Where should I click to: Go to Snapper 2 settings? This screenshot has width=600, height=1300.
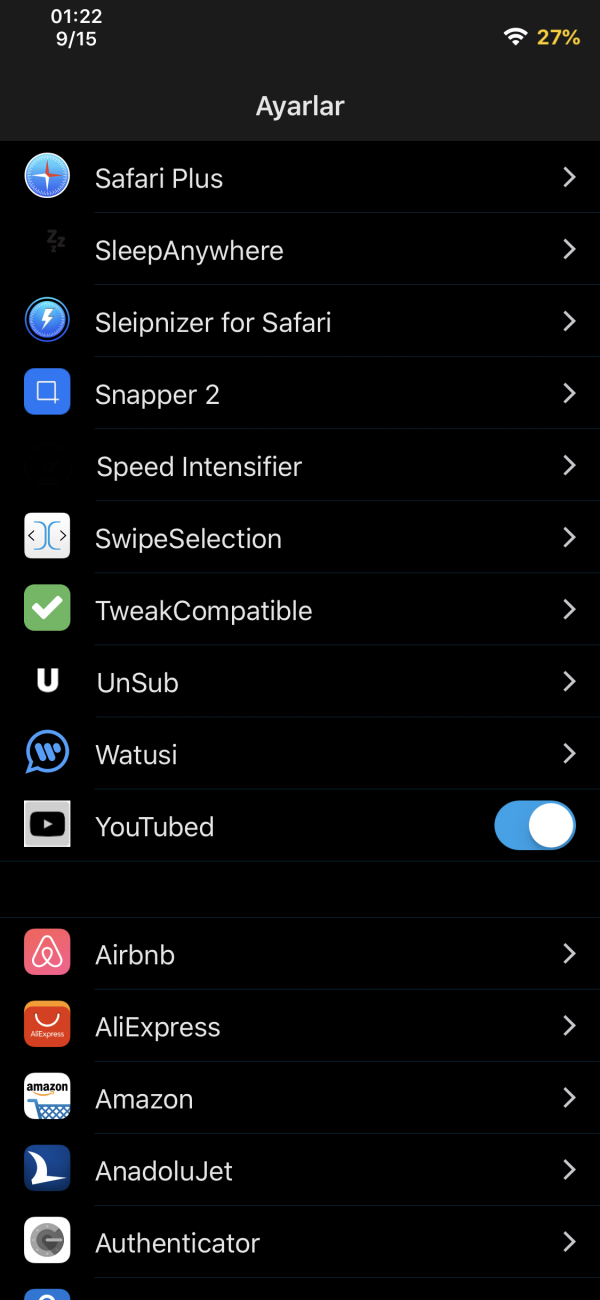point(300,394)
